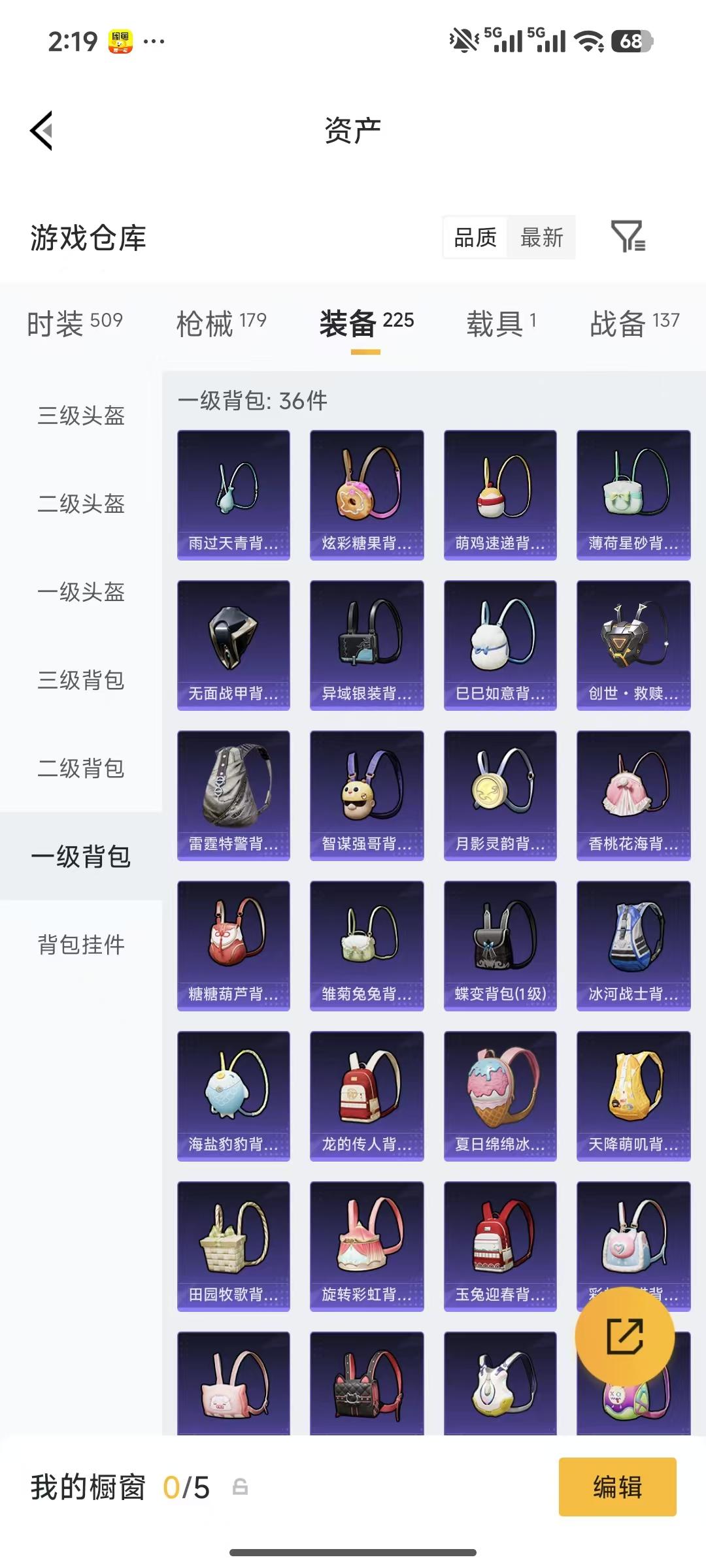This screenshot has height=1568, width=706.
Task: Toggle sorting to 最新
Action: [x=542, y=238]
